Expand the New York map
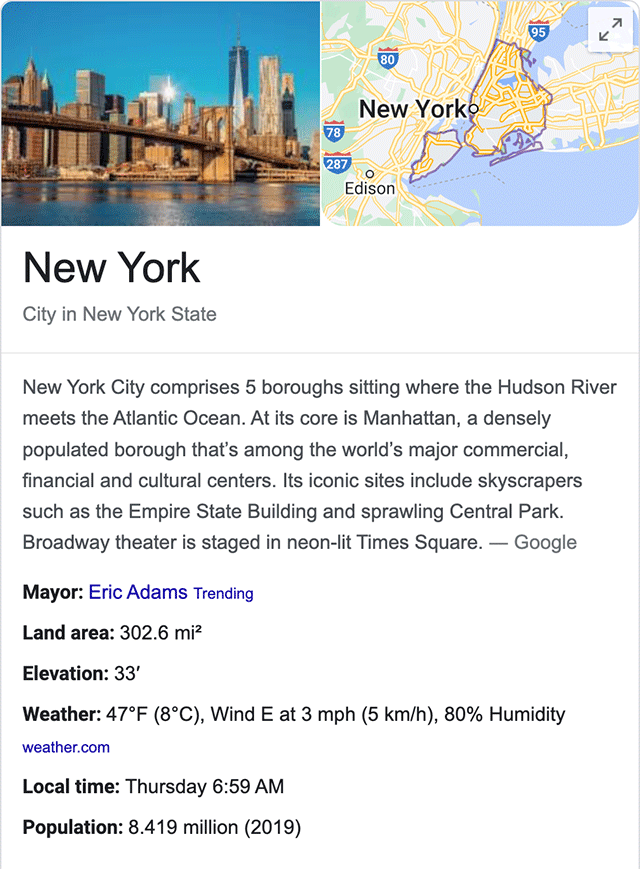Image resolution: width=640 pixels, height=869 pixels. pyautogui.click(x=610, y=31)
